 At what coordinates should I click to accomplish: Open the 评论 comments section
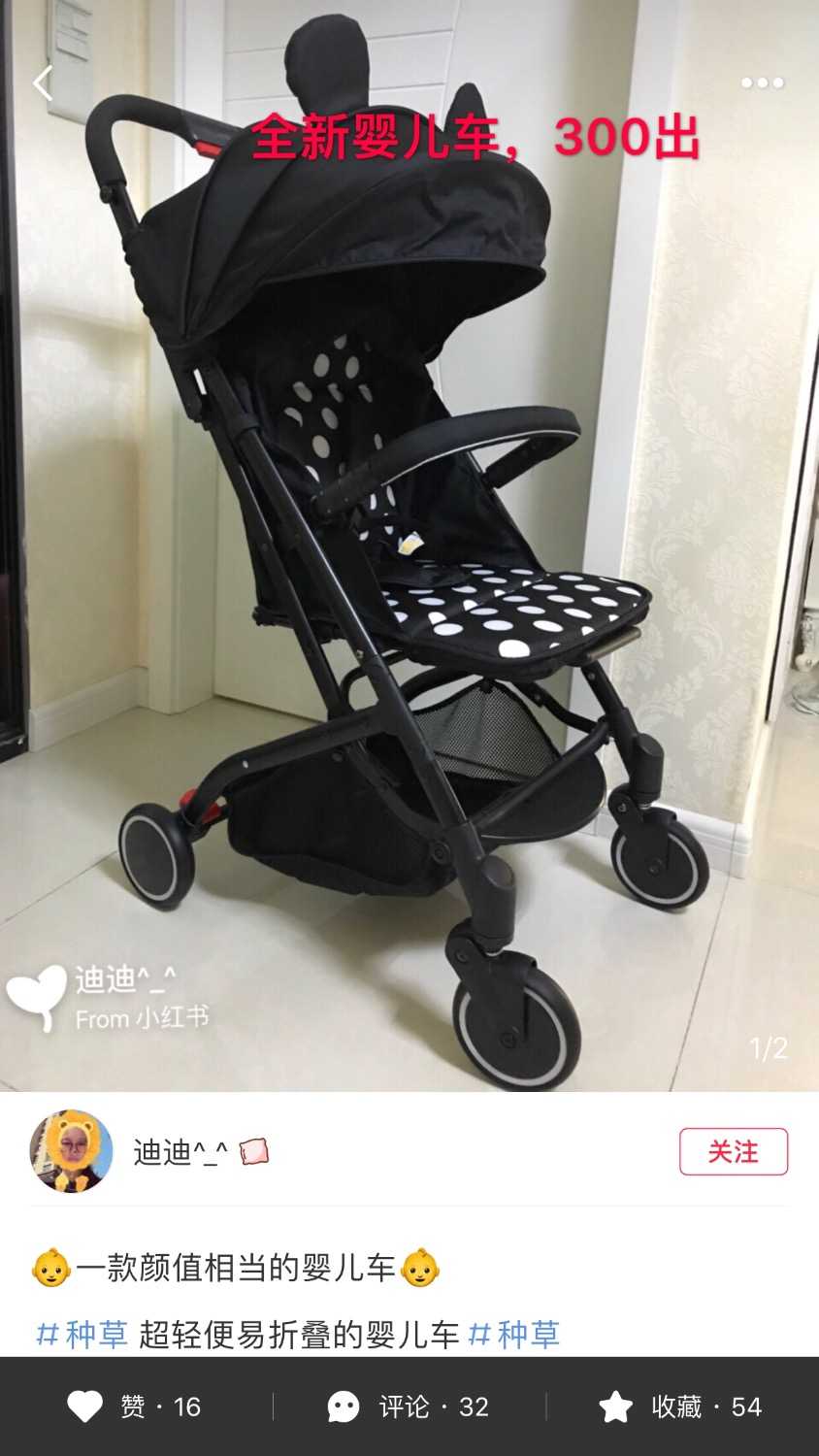tap(409, 1406)
